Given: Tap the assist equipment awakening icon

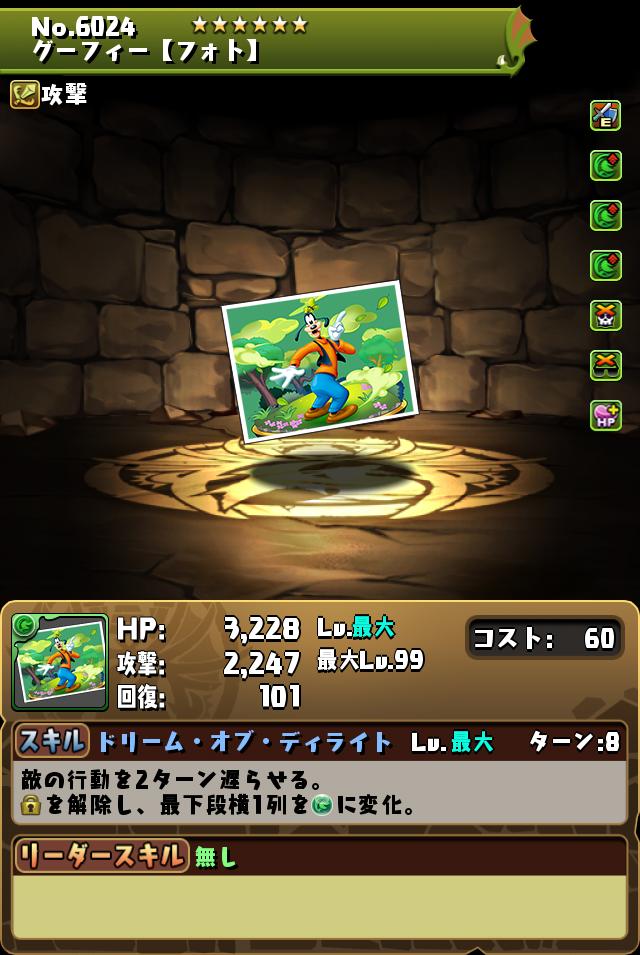Looking at the screenshot, I should pos(605,115).
